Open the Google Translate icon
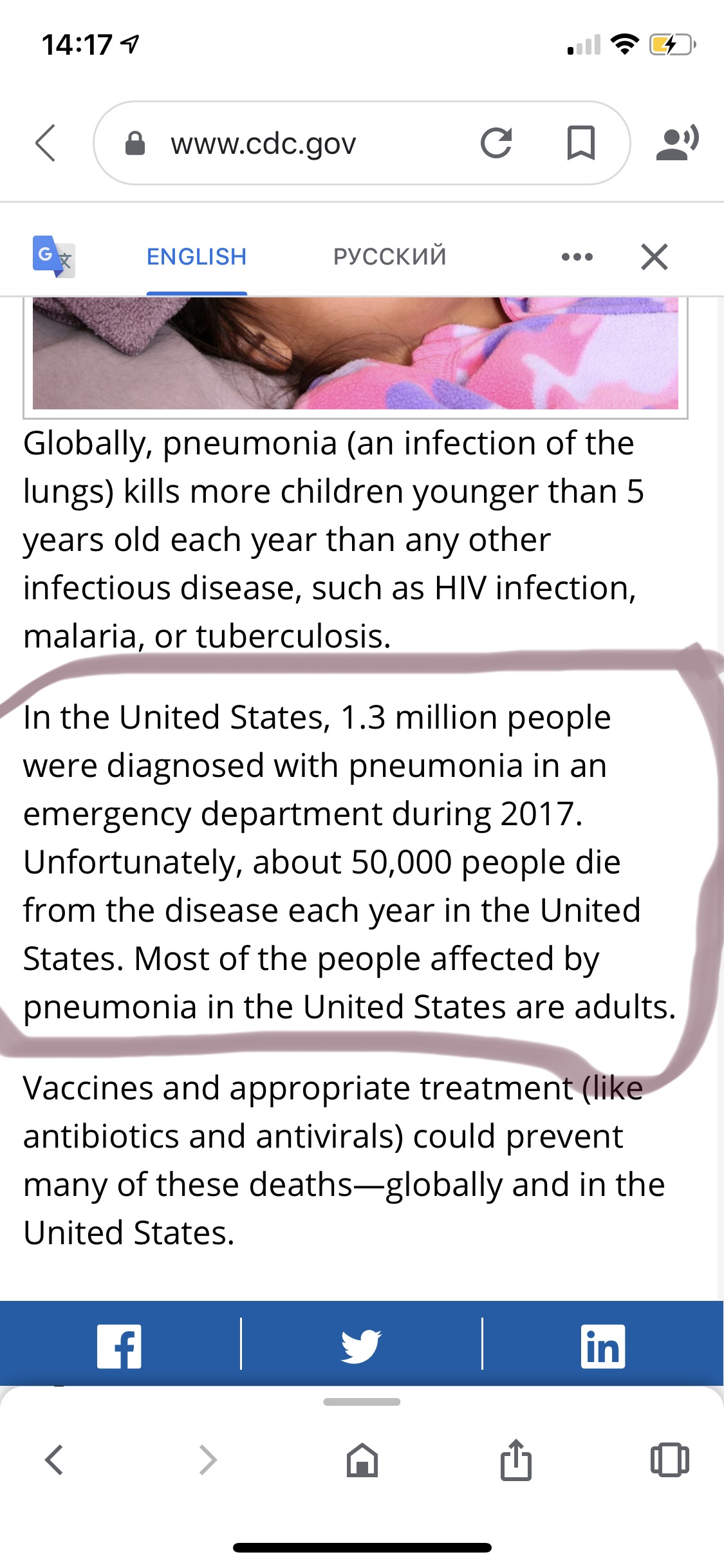724x1568 pixels. tap(54, 256)
